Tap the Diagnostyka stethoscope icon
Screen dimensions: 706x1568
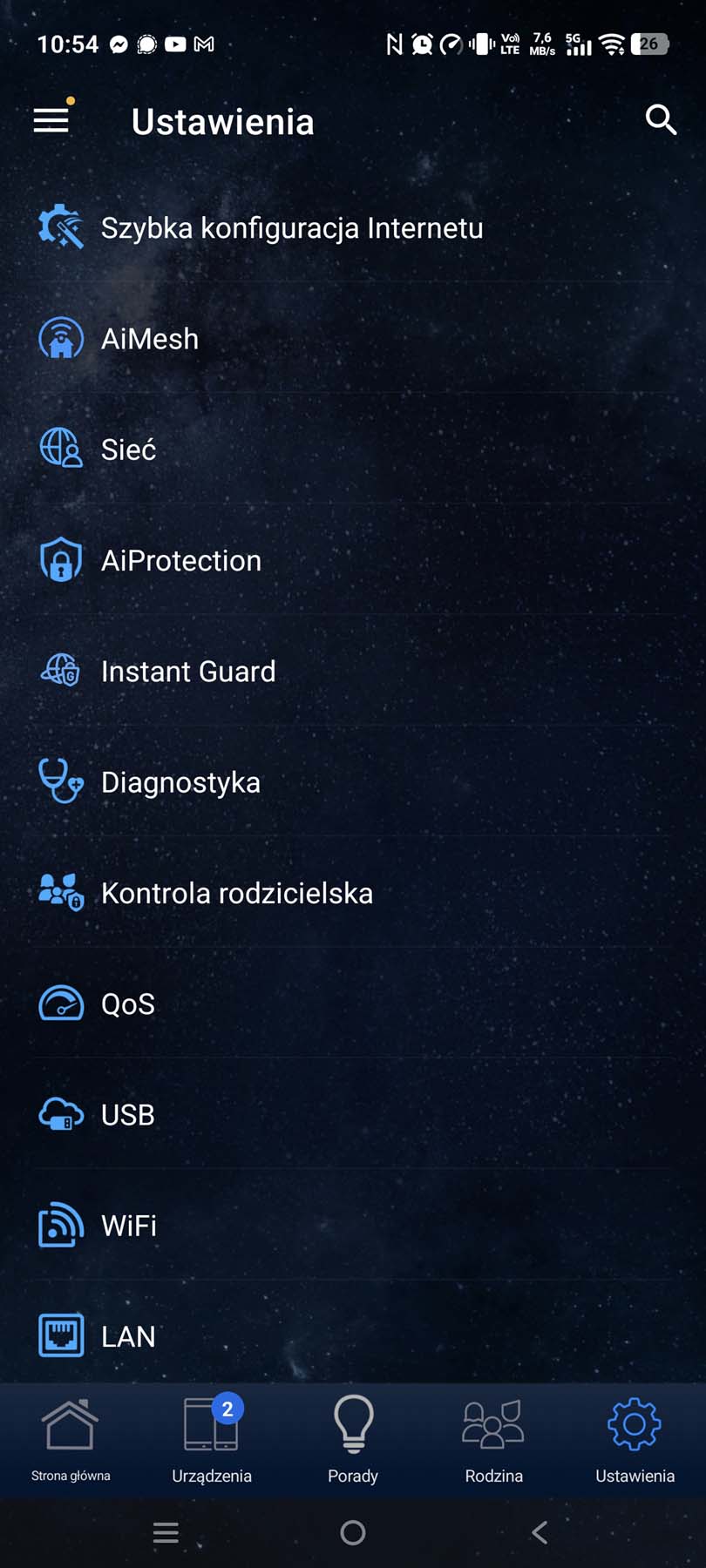59,781
